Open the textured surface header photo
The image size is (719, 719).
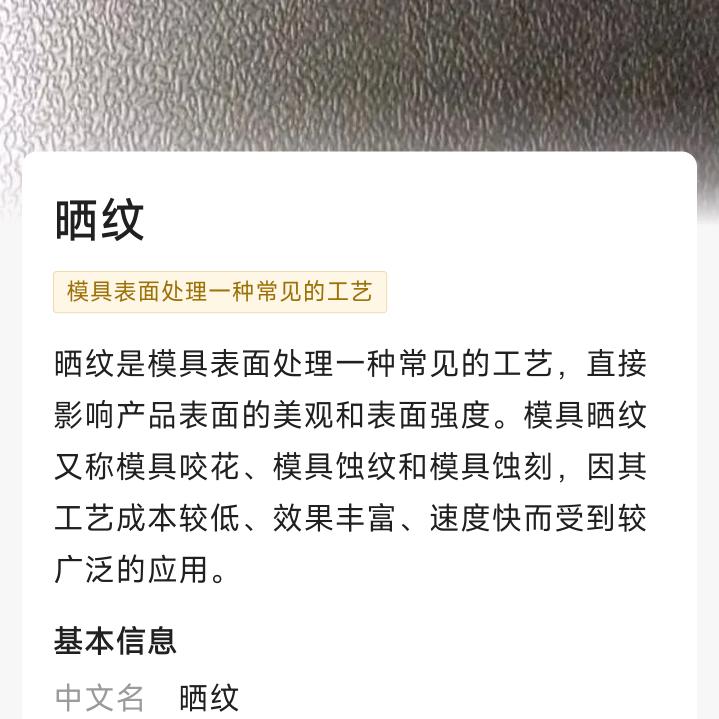click(x=359, y=72)
